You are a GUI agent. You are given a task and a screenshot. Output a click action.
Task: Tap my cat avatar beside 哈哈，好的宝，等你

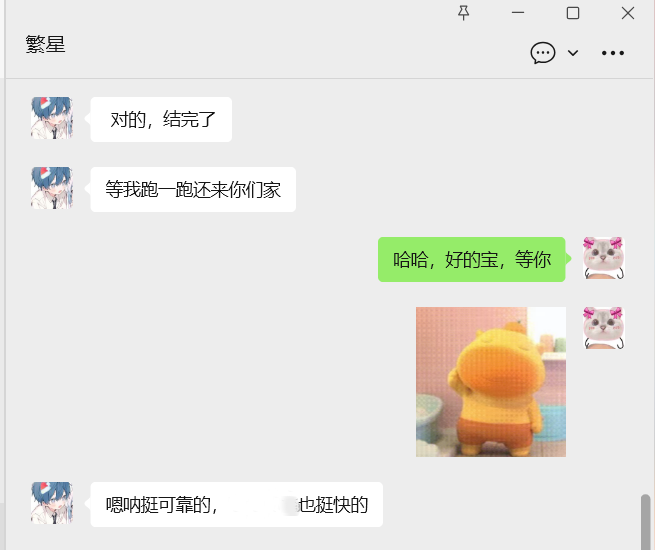pos(604,258)
